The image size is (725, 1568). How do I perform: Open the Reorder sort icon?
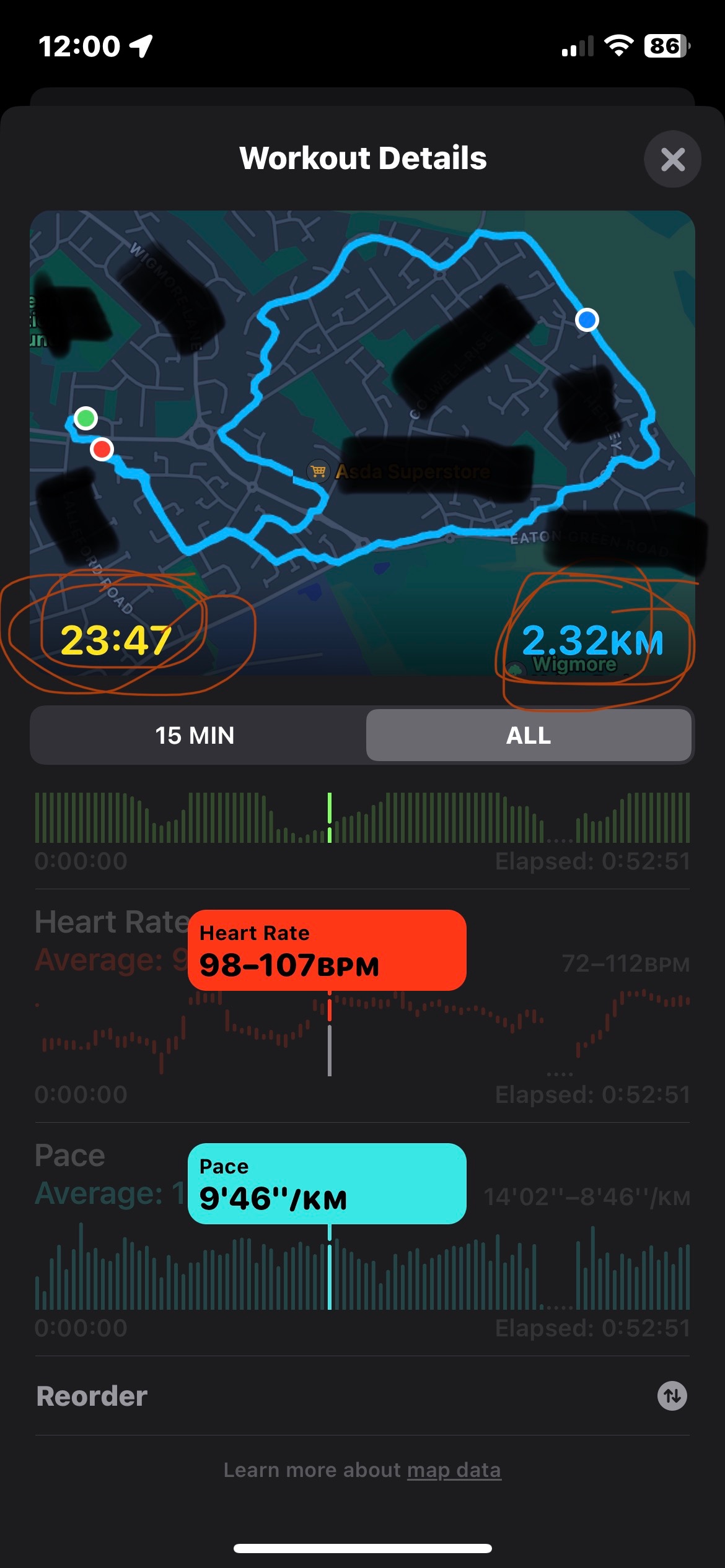(672, 1396)
